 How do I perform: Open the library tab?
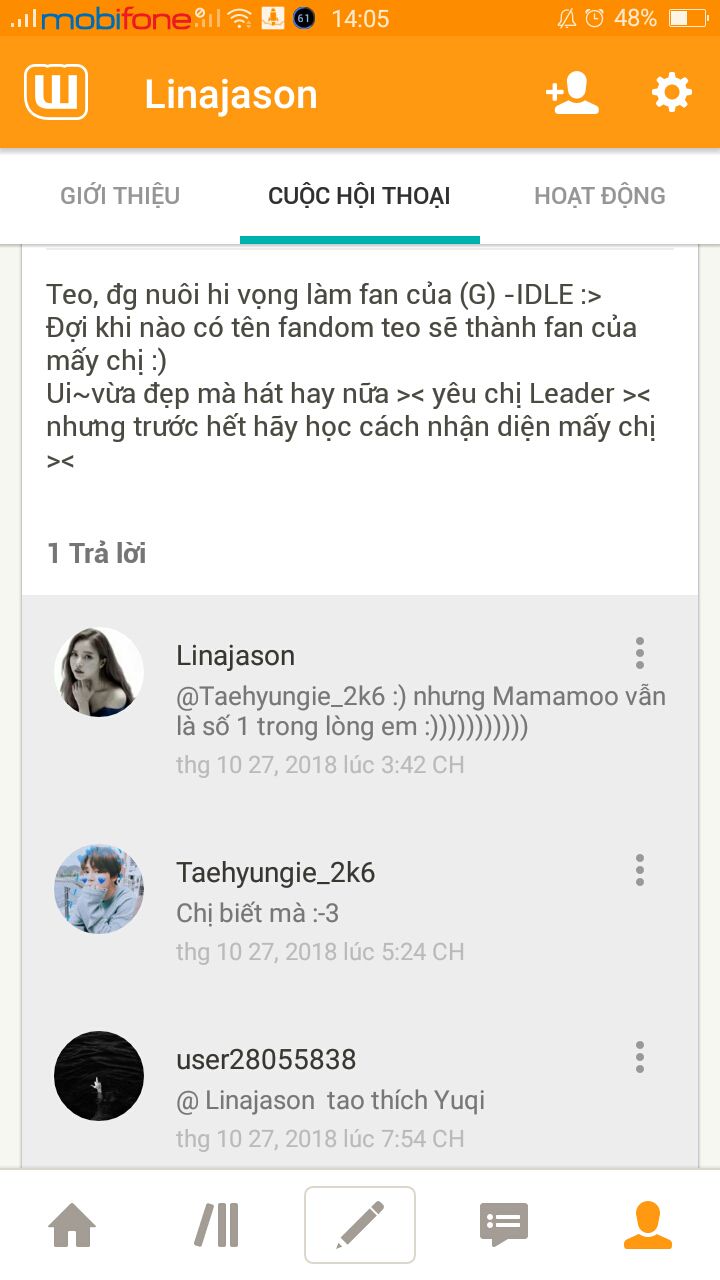pyautogui.click(x=217, y=1225)
